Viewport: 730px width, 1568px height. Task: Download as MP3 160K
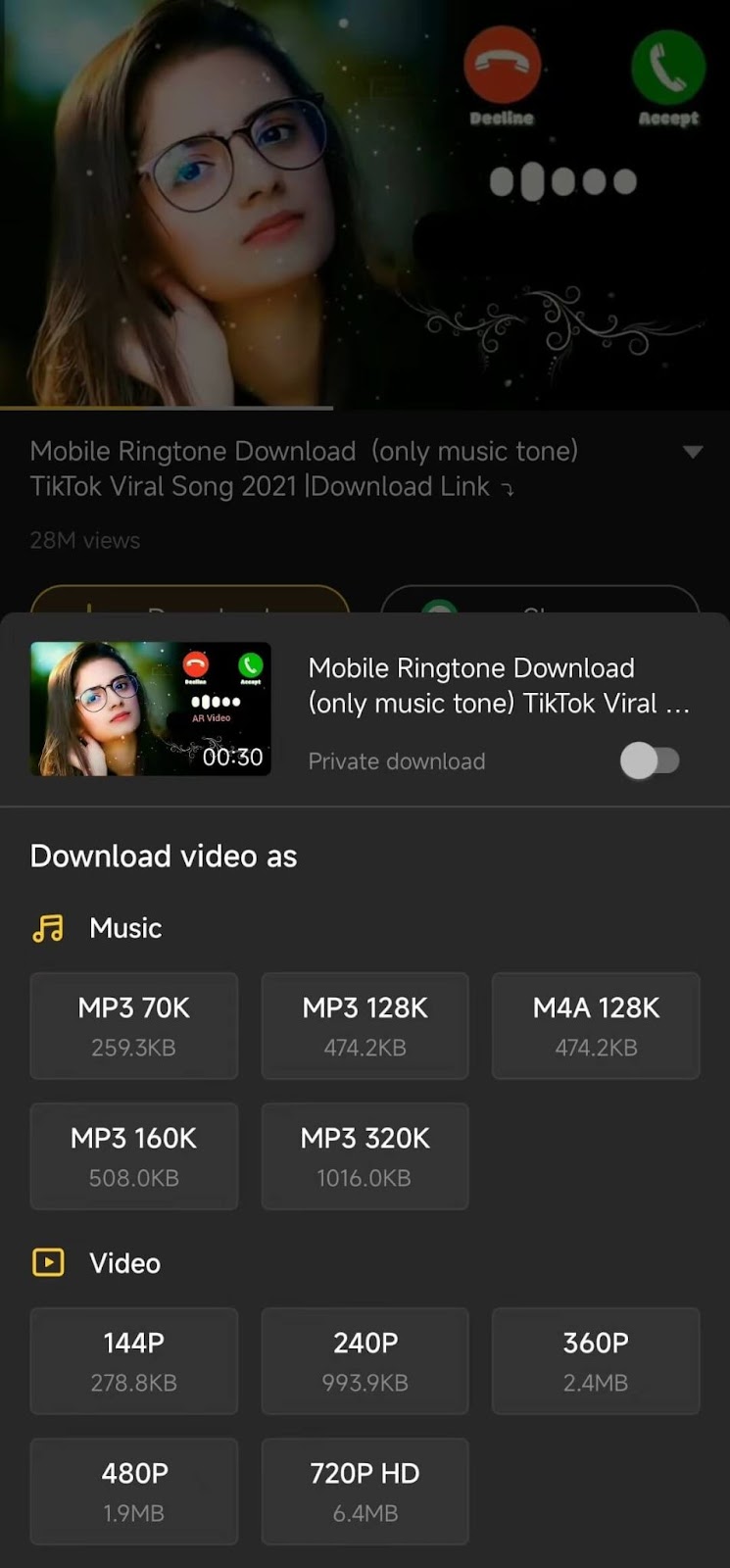click(x=134, y=1155)
